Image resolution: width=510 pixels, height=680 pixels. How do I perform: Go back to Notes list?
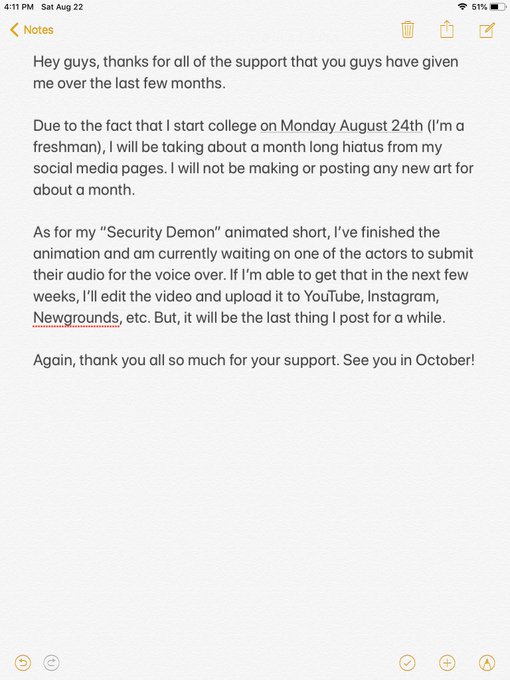pyautogui.click(x=32, y=30)
